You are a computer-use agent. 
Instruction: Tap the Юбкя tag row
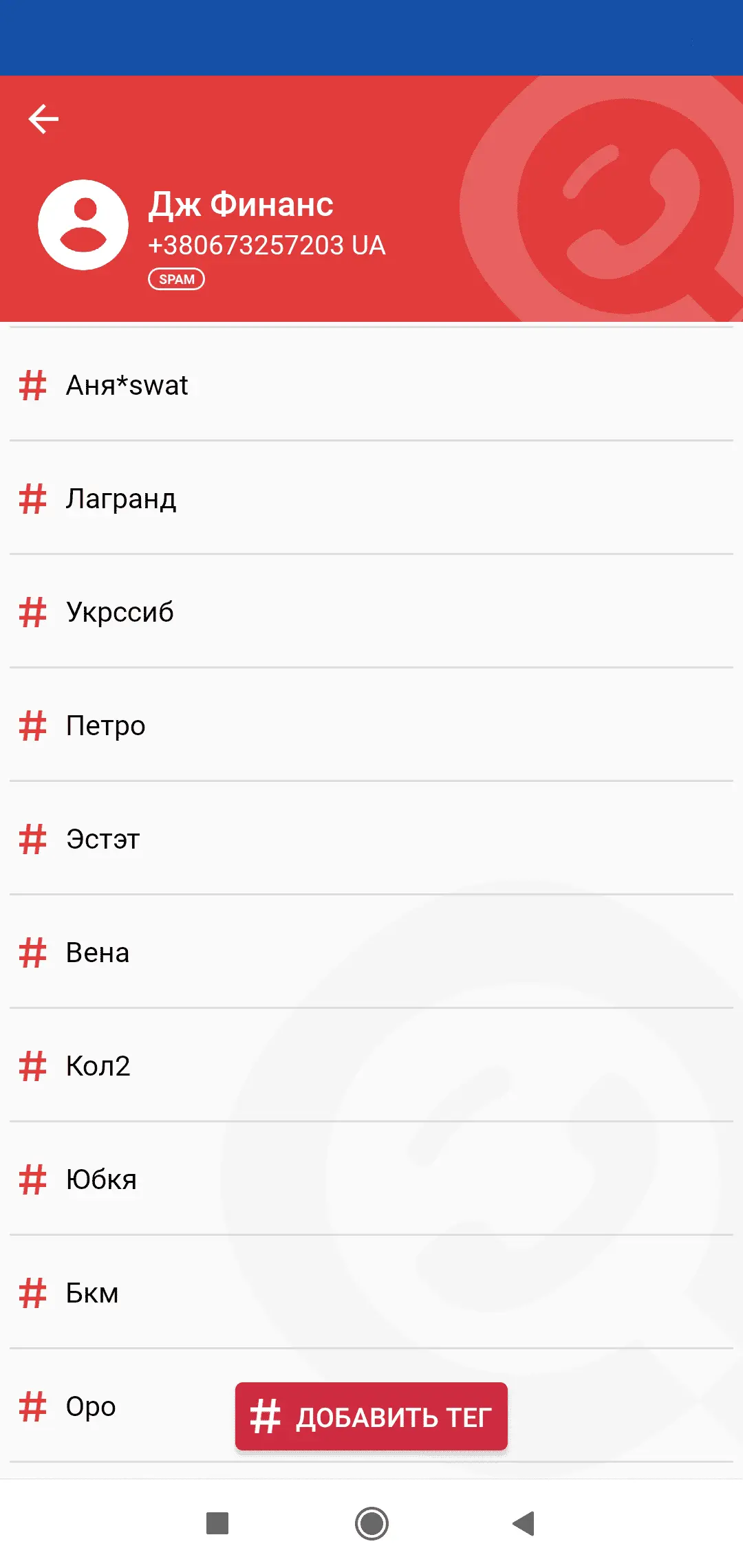click(x=101, y=1179)
